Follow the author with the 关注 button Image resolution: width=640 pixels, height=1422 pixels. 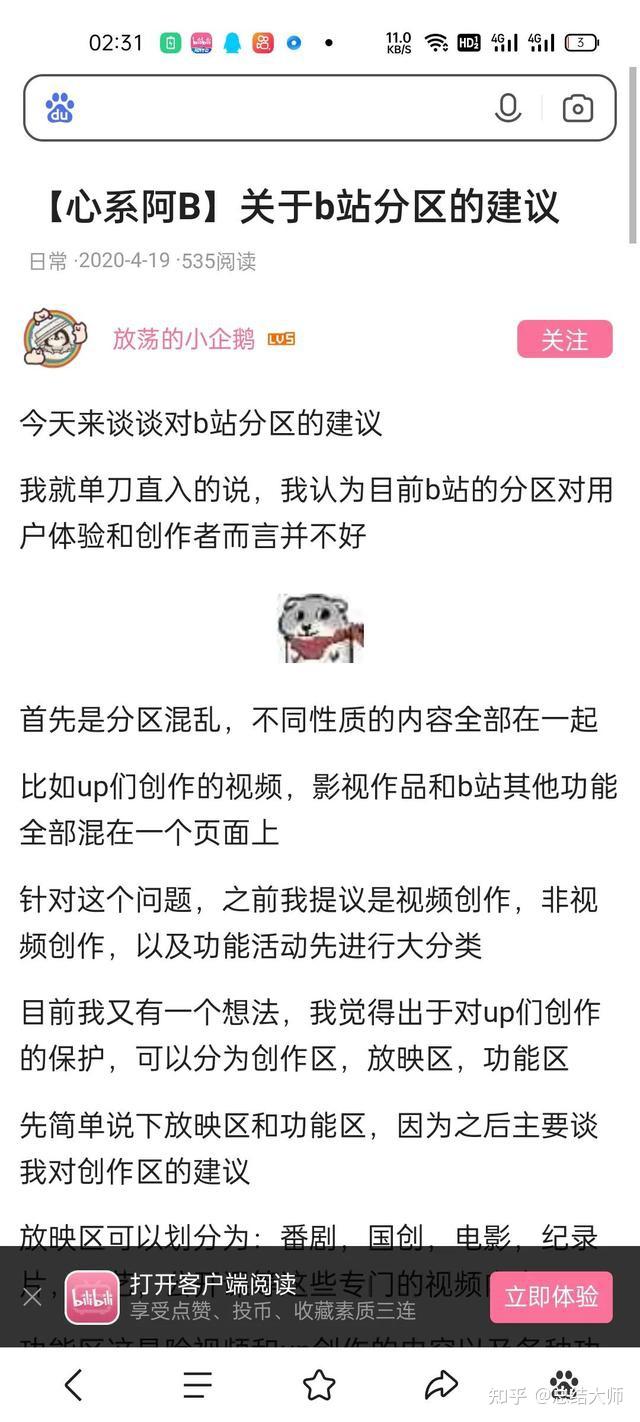564,340
